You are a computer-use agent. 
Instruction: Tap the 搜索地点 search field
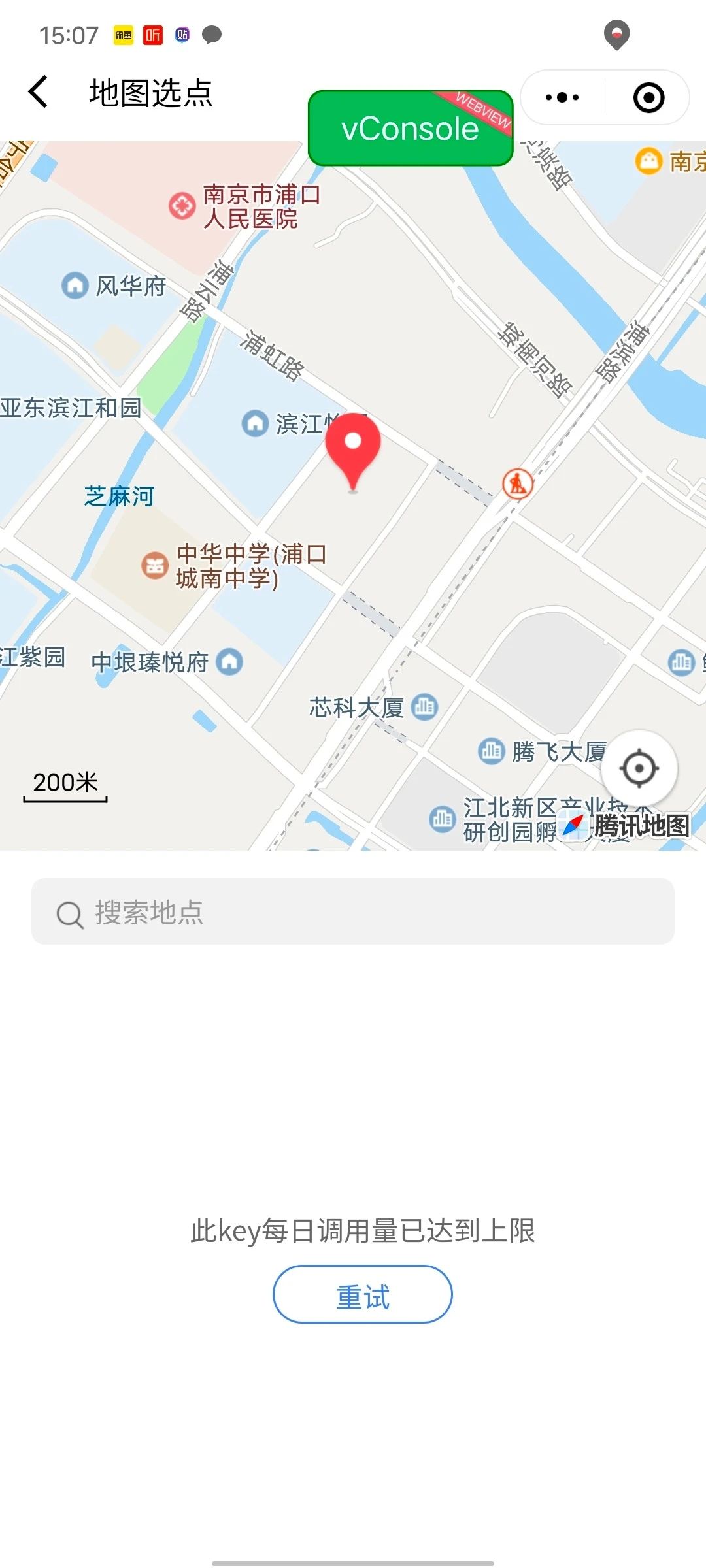click(x=353, y=911)
